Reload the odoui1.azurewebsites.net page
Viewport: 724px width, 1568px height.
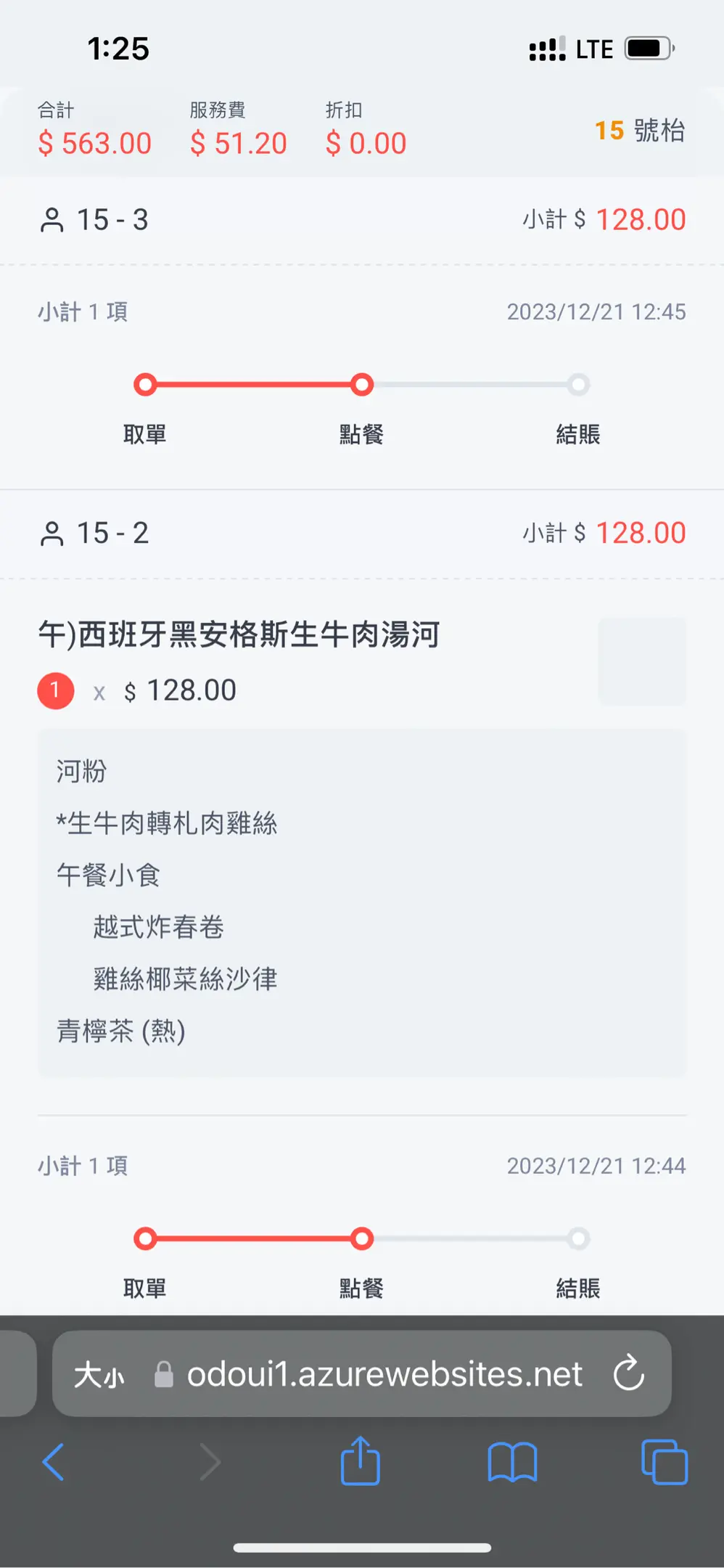(628, 1373)
